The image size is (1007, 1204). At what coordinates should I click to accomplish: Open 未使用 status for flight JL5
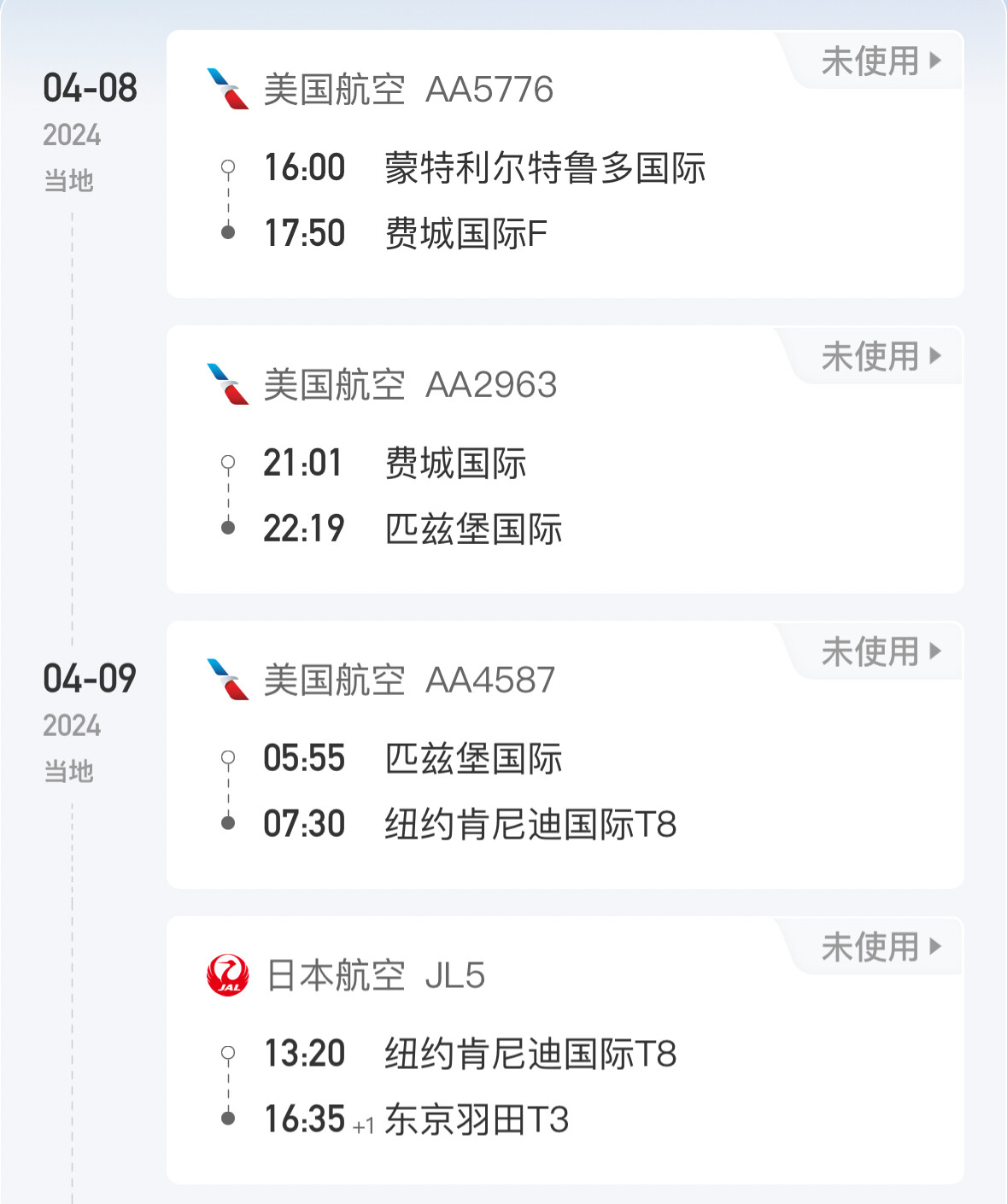pyautogui.click(x=880, y=948)
